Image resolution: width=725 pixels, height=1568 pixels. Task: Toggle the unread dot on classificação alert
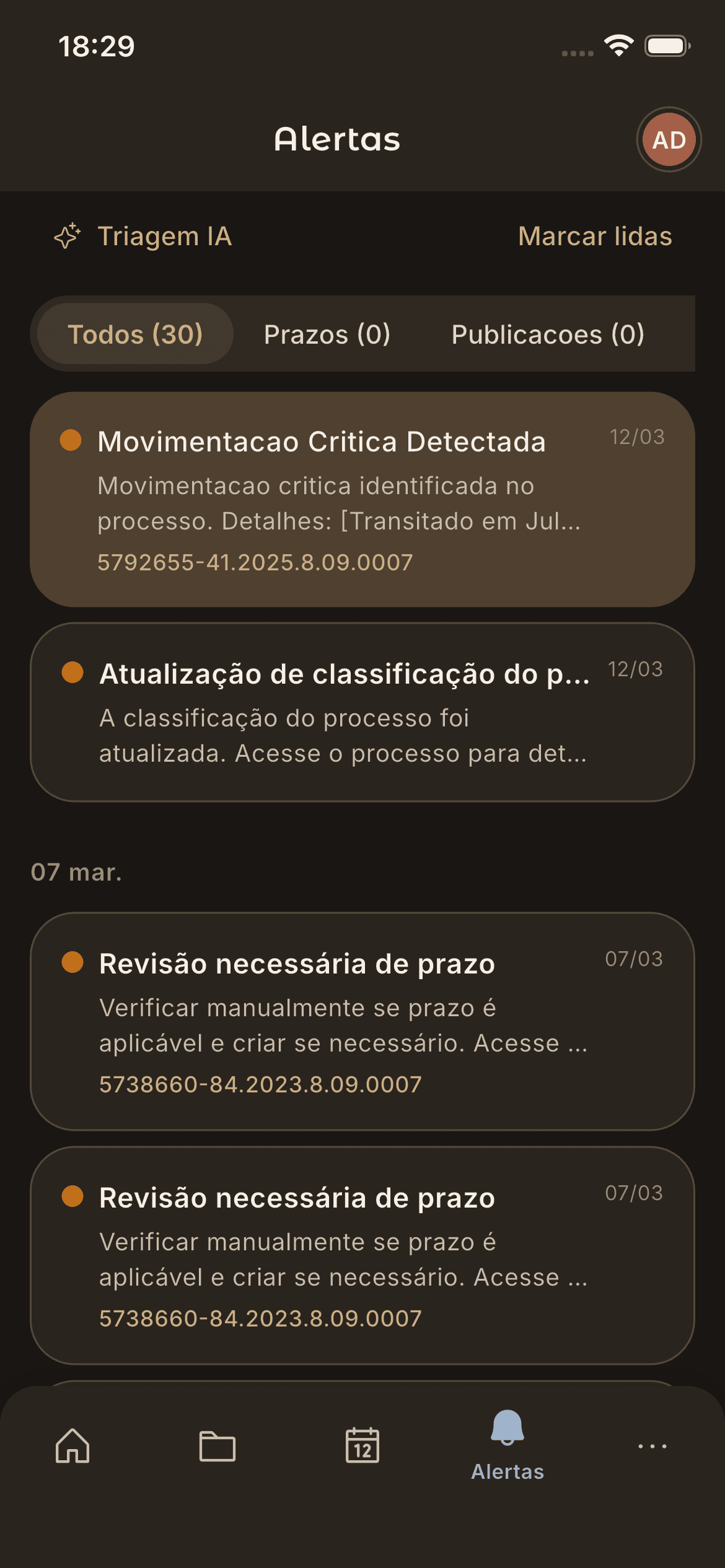tap(73, 673)
